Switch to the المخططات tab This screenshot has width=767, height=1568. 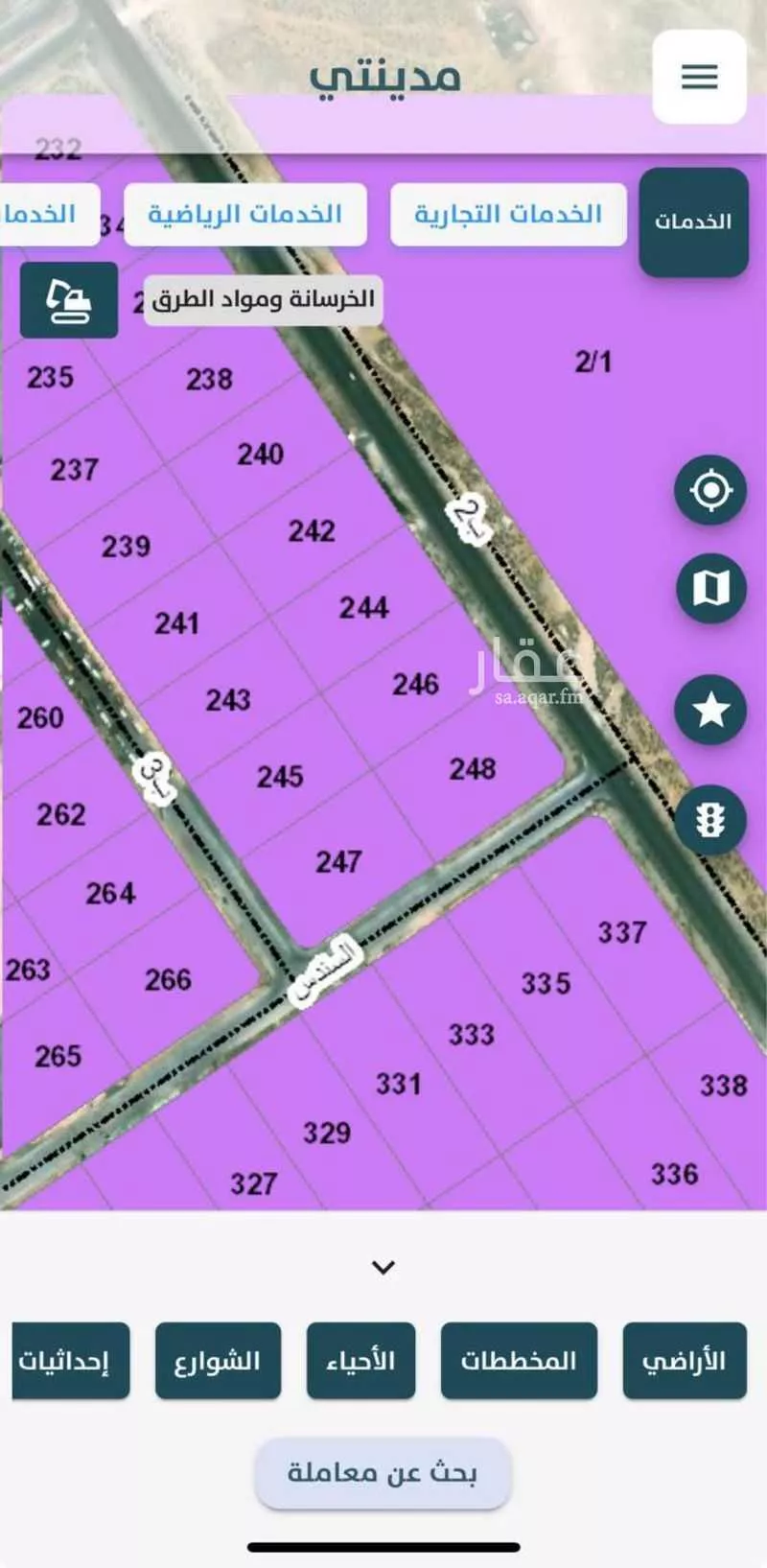(519, 1360)
